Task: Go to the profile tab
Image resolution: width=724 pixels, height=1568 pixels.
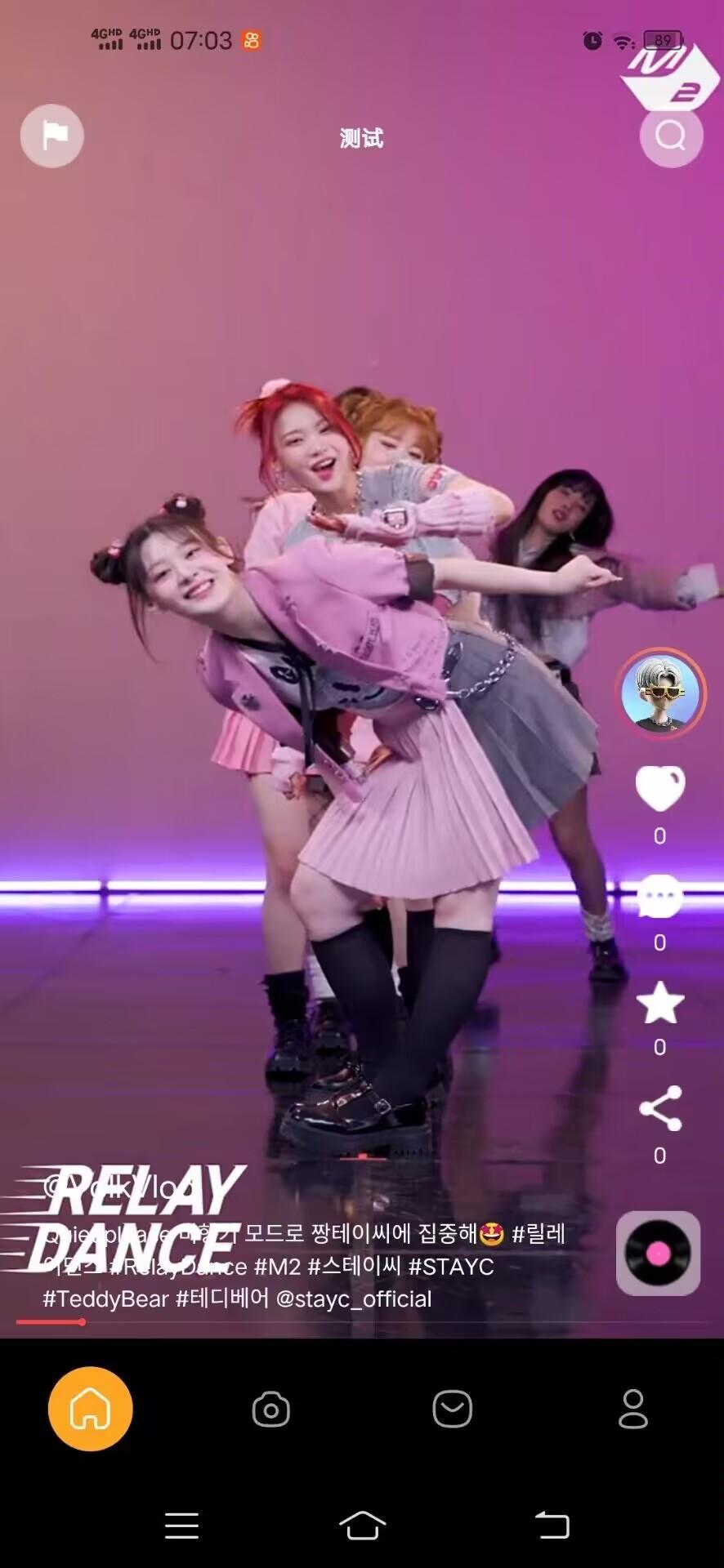Action: [633, 1409]
